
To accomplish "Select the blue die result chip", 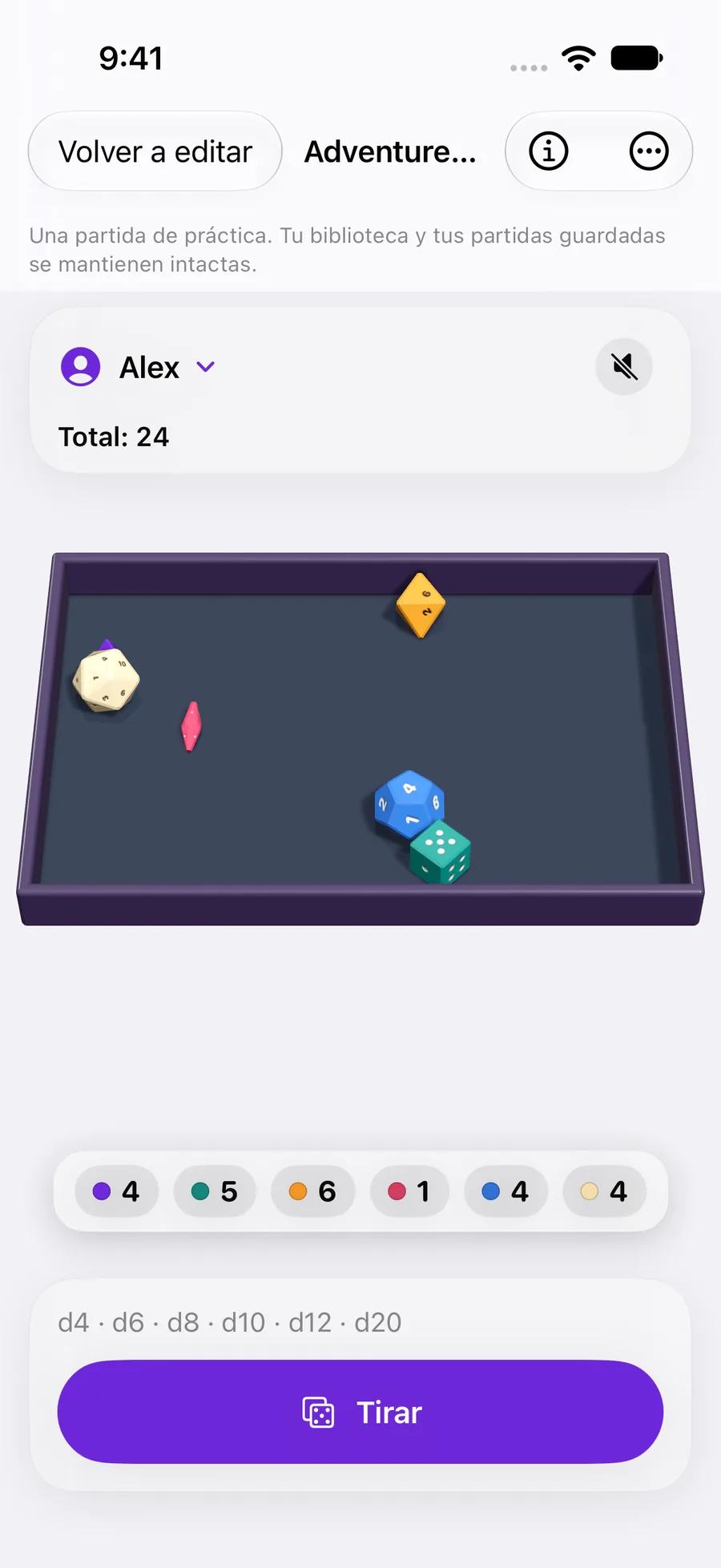I will pos(506,1191).
